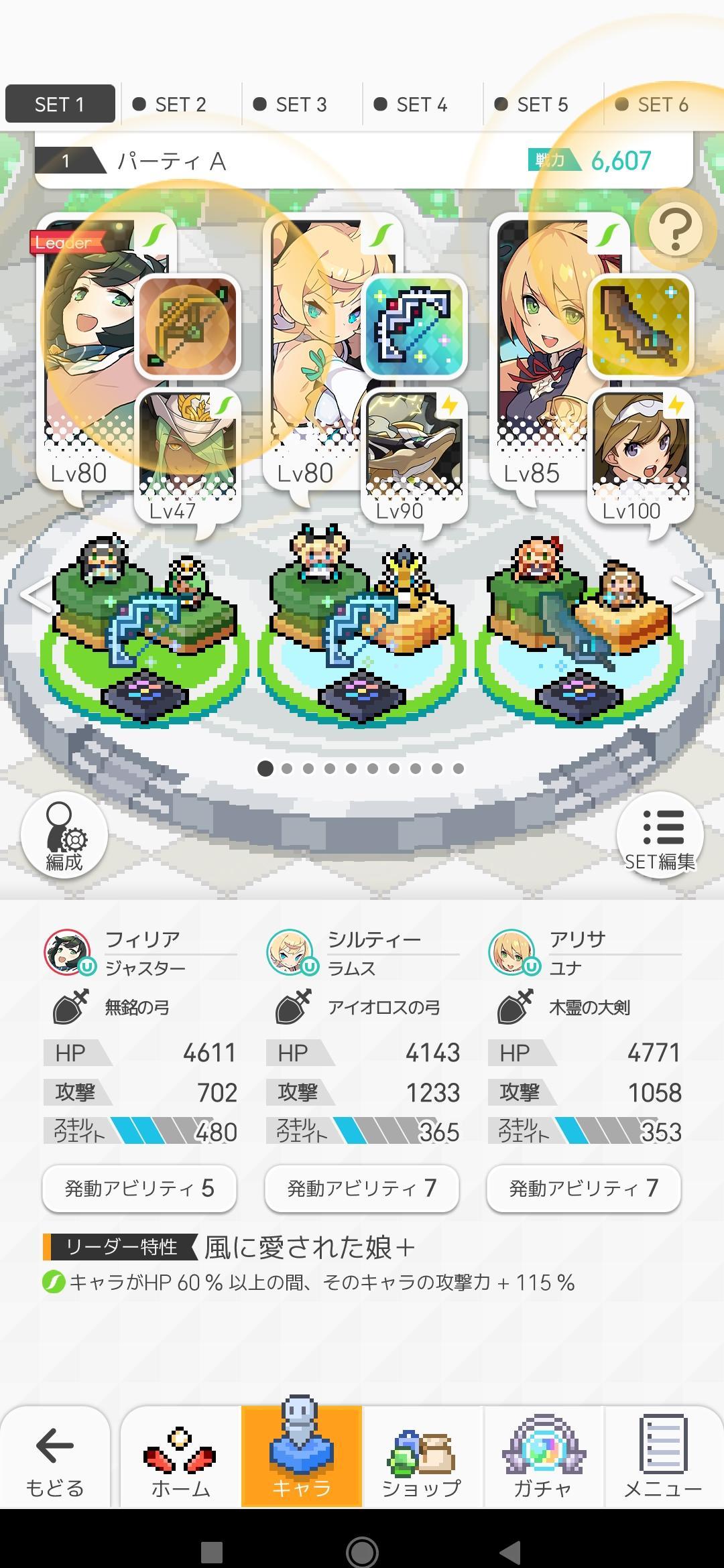Open the ホーム tab
724x1568 pixels.
coord(181,1458)
